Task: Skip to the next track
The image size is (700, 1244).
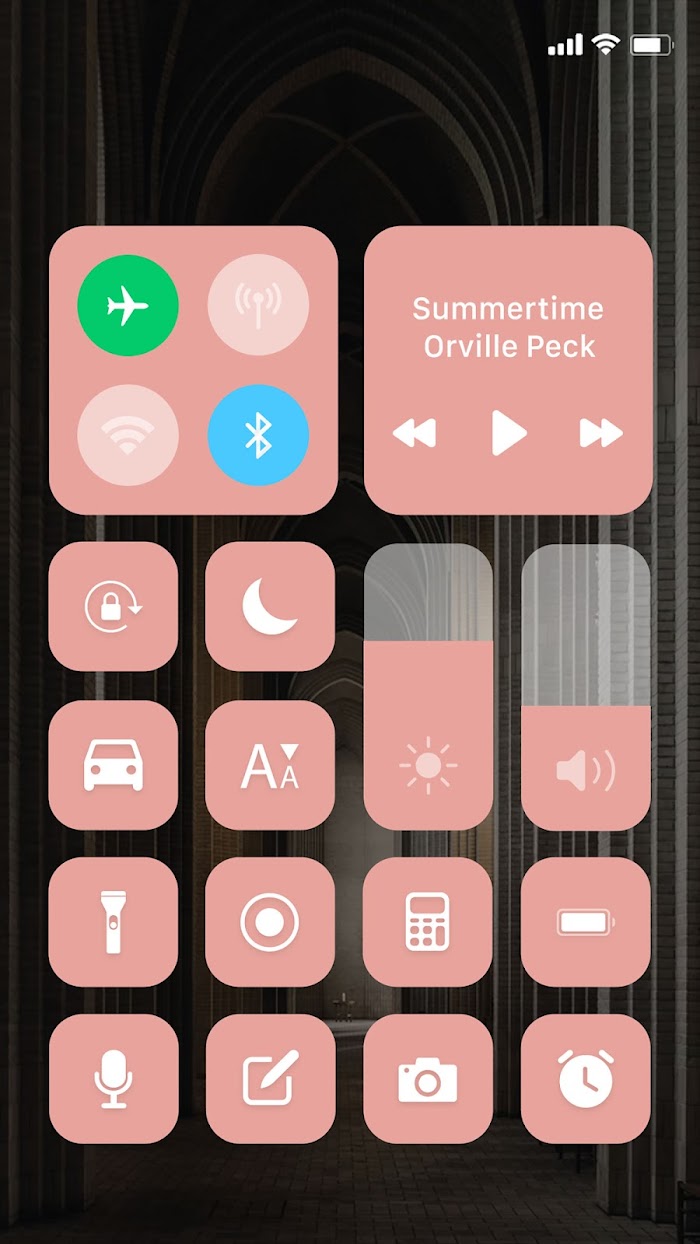Action: [601, 433]
